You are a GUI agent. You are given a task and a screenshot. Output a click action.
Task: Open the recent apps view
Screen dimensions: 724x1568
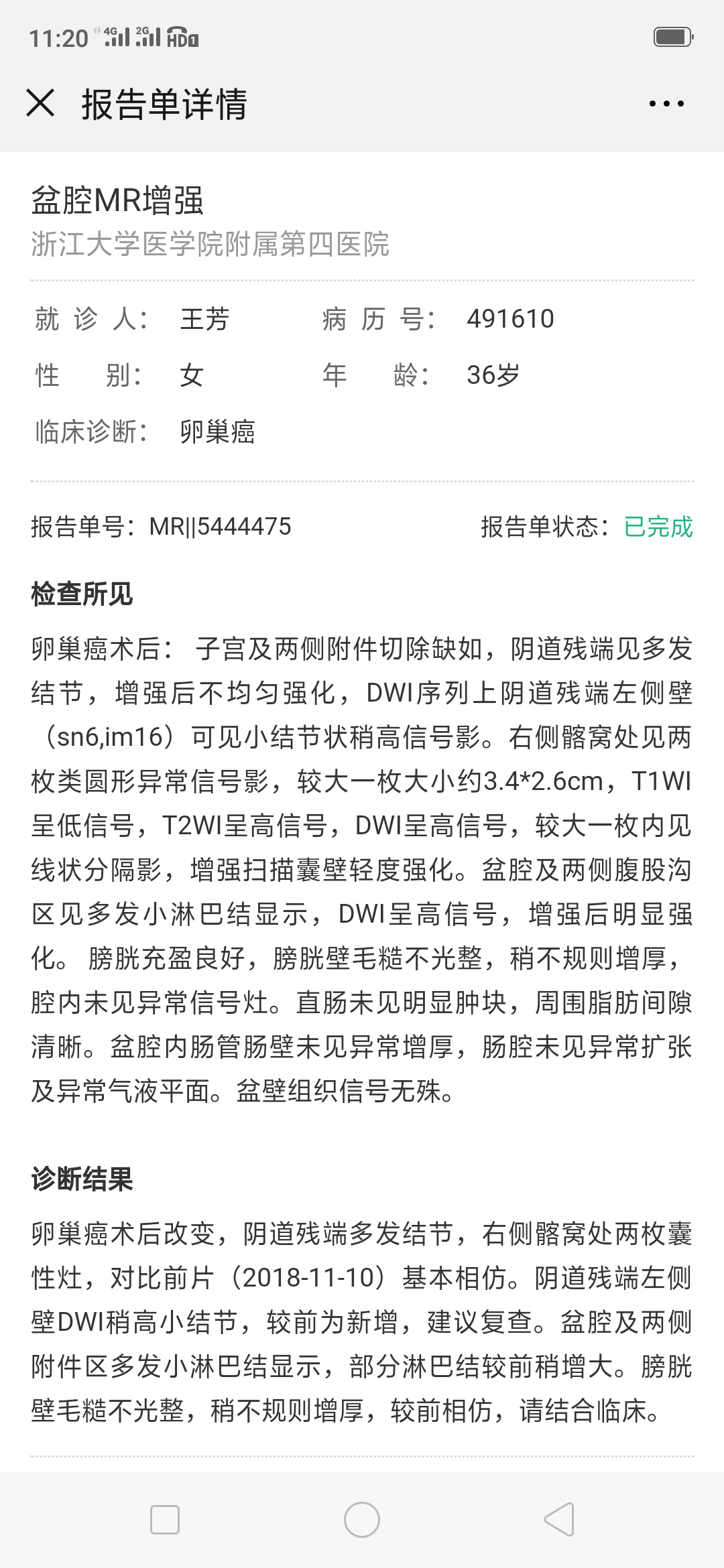coord(165,1519)
